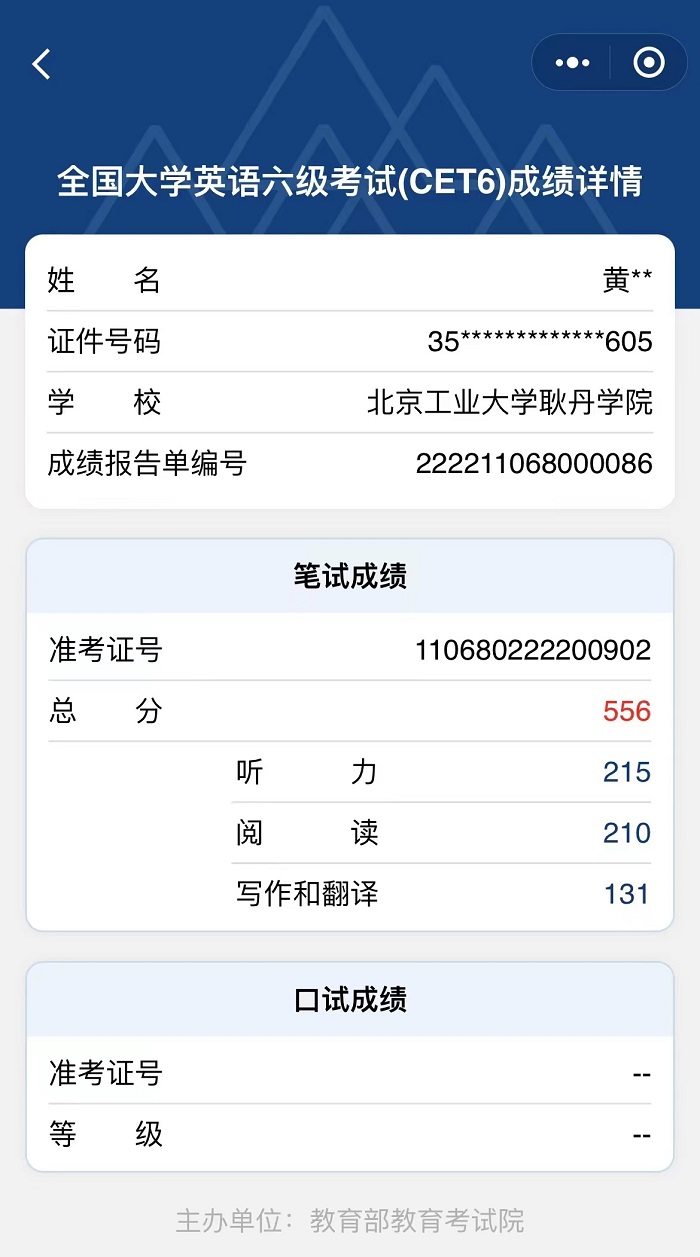Open the mini program three-dot menu
The width and height of the screenshot is (700, 1257).
tap(572, 63)
